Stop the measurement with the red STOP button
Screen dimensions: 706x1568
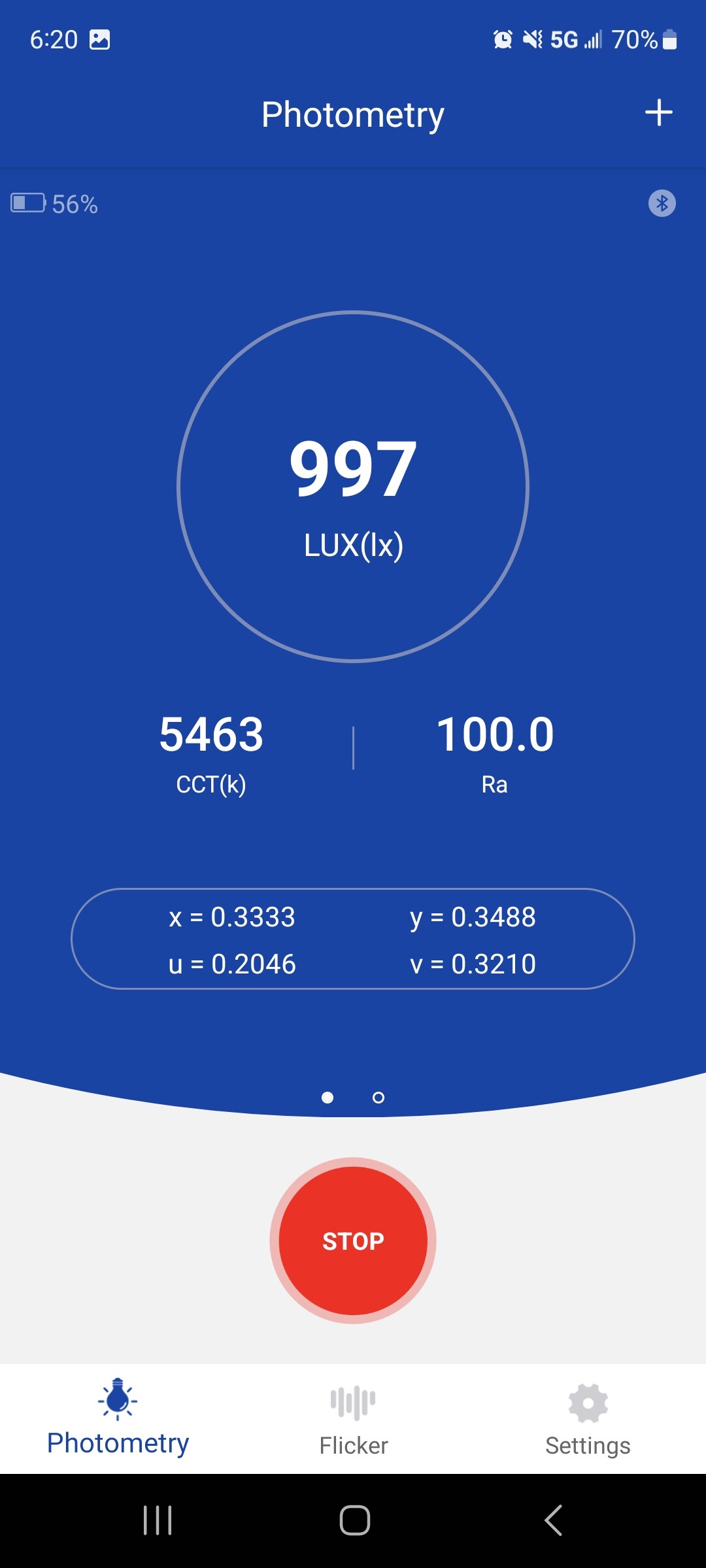pos(353,1240)
